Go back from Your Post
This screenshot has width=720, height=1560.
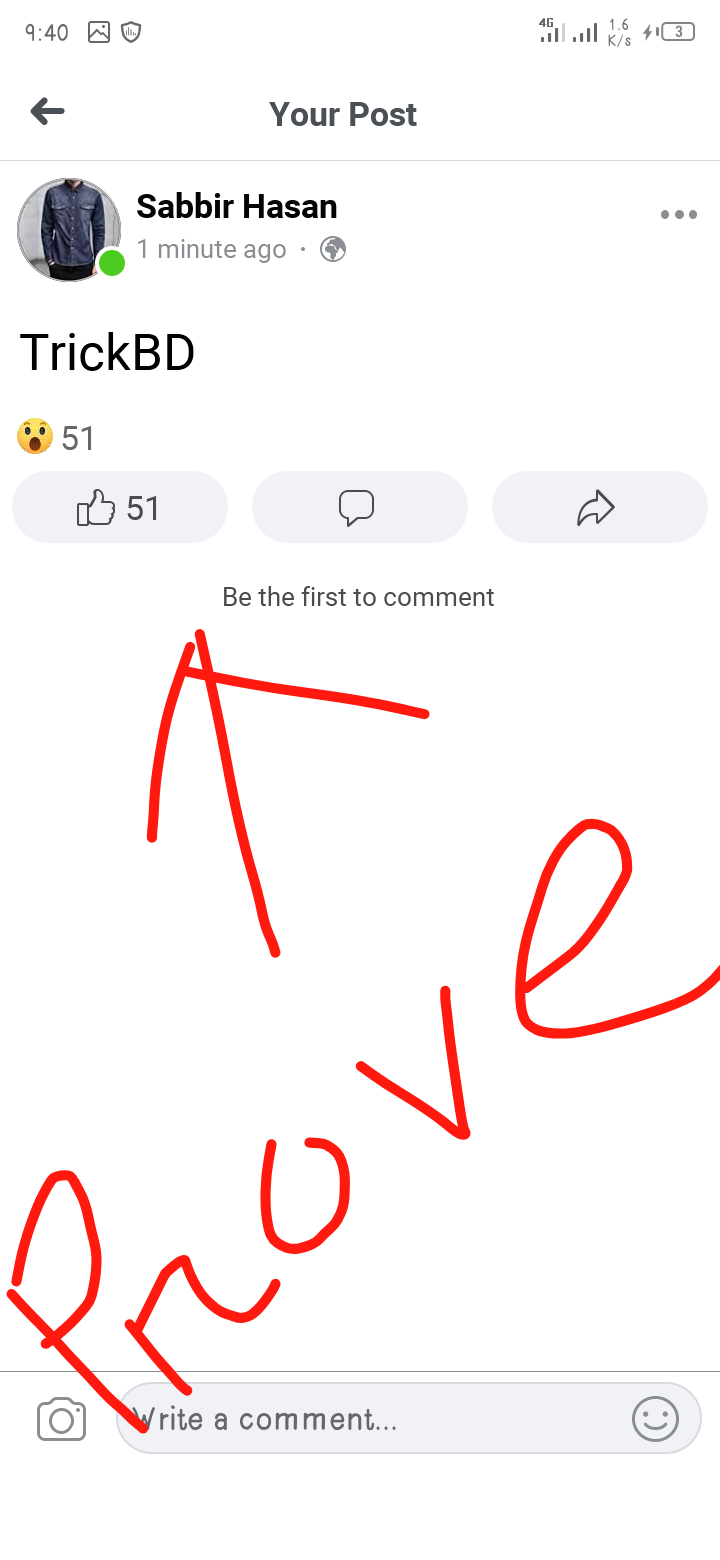tap(47, 112)
